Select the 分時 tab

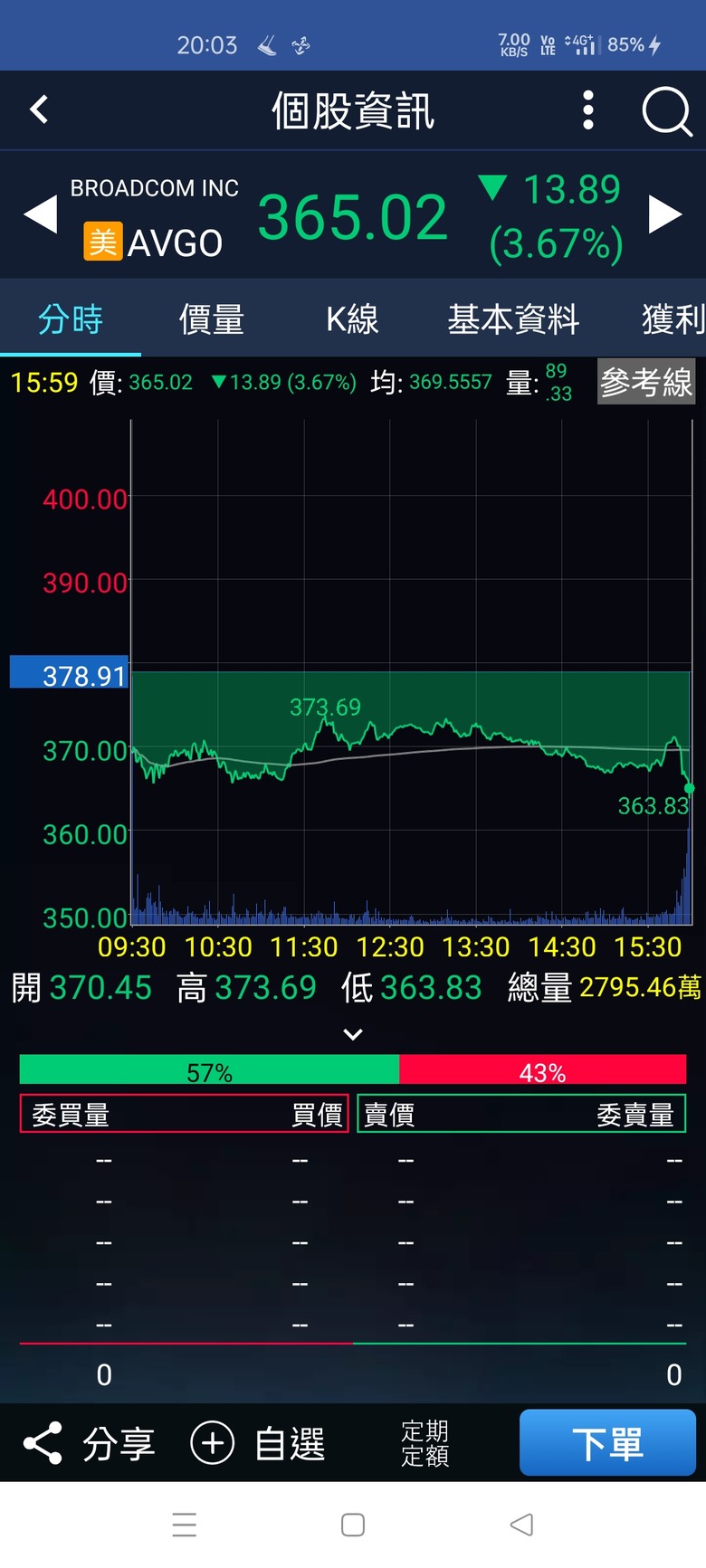(x=71, y=319)
